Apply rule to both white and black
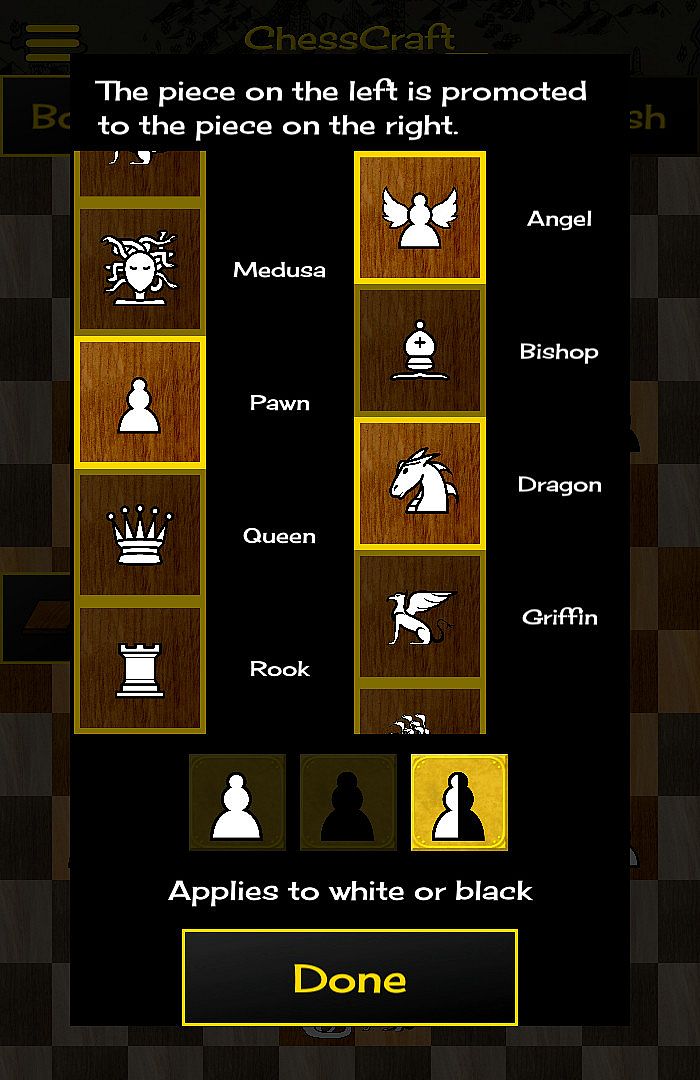 pyautogui.click(x=459, y=802)
